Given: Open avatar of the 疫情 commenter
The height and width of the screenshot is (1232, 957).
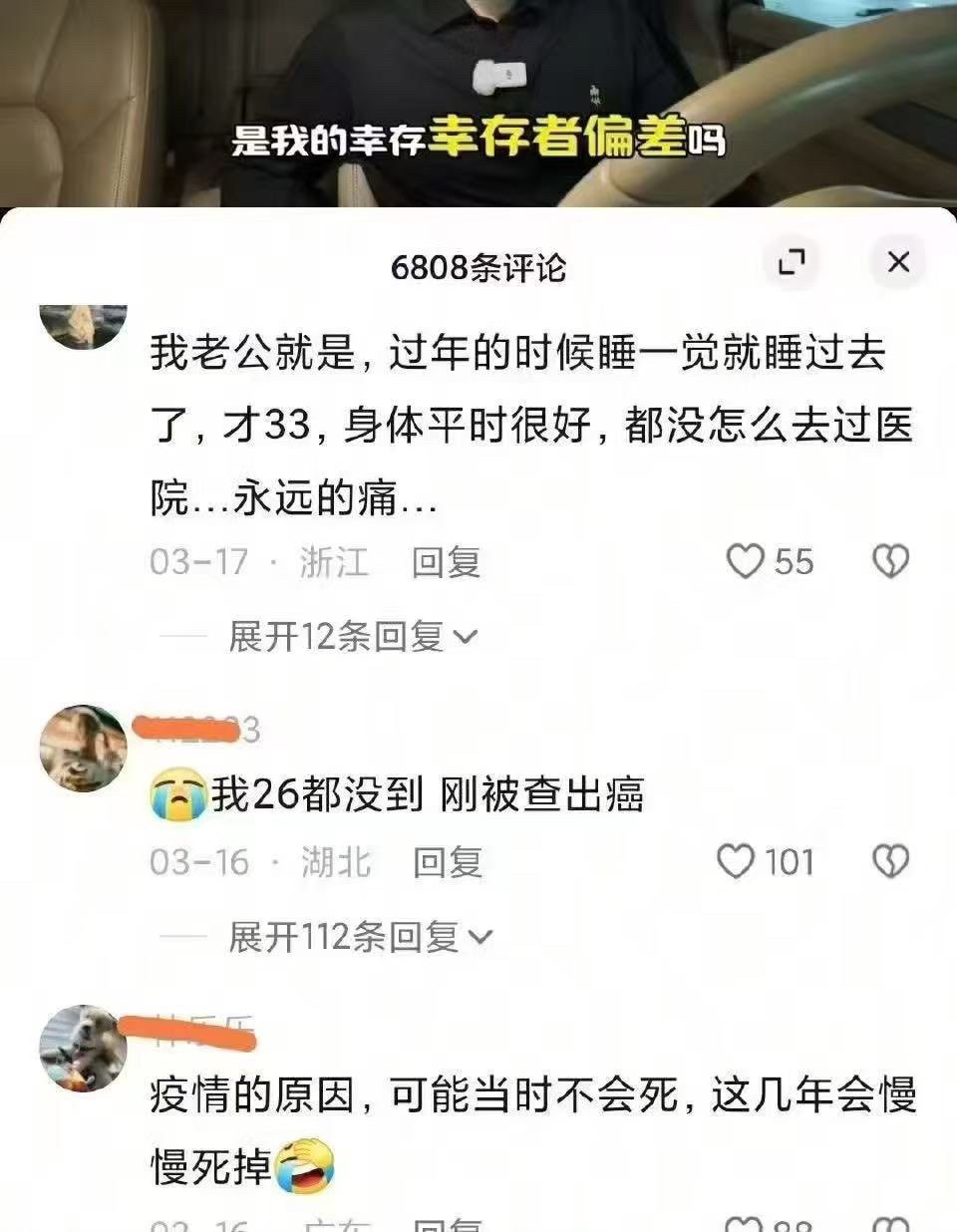Looking at the screenshot, I should click(83, 1049).
